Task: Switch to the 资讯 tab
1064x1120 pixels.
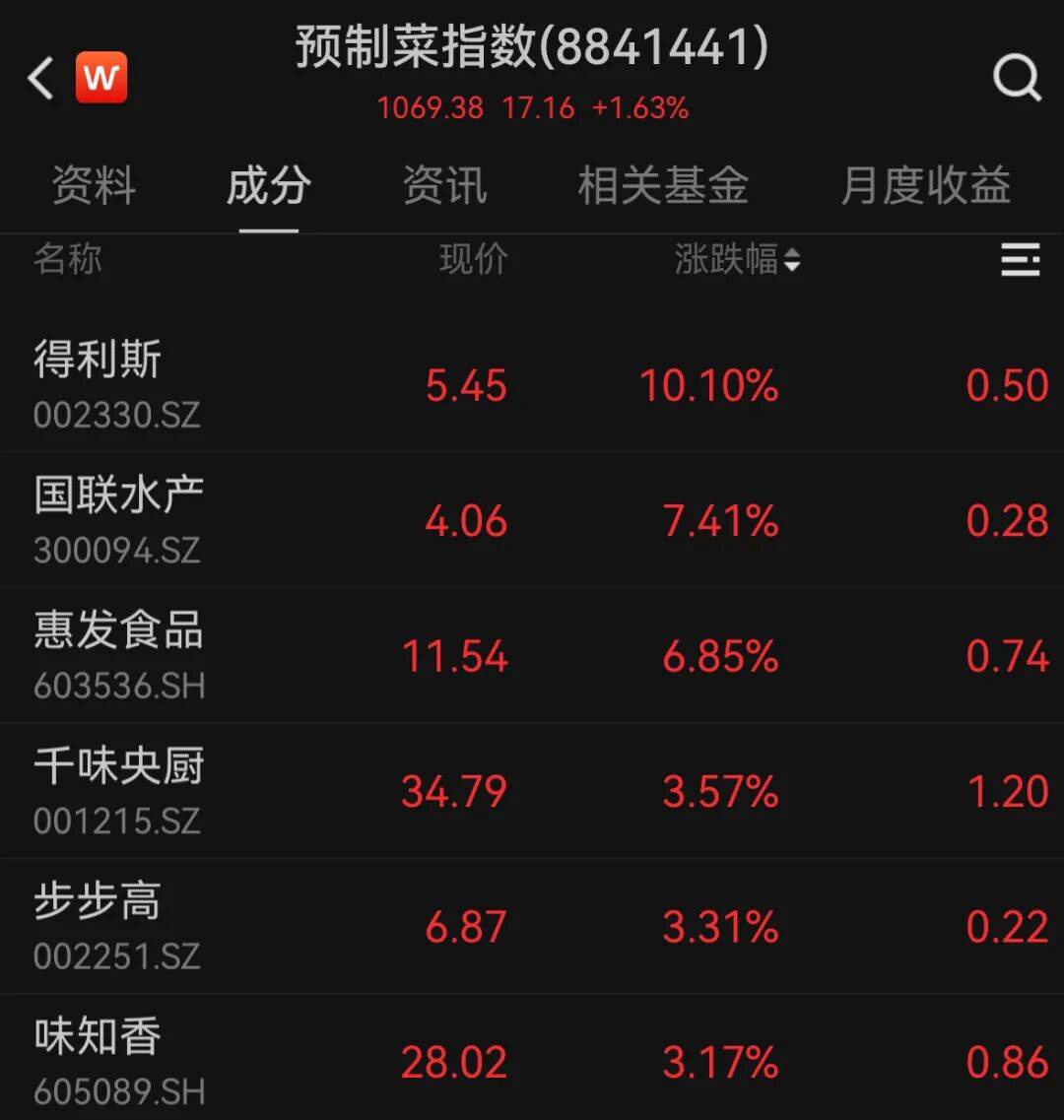Action: click(x=444, y=185)
